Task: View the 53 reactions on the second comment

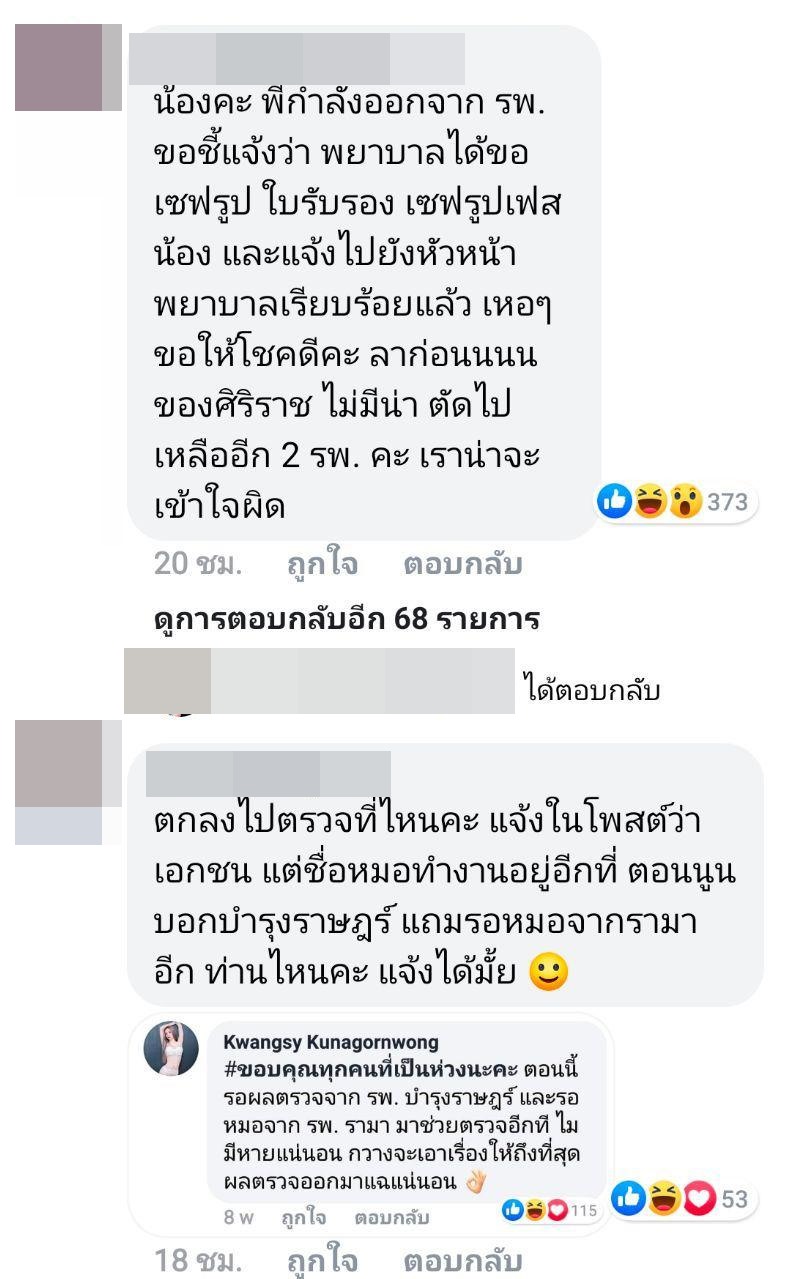Action: point(686,1198)
